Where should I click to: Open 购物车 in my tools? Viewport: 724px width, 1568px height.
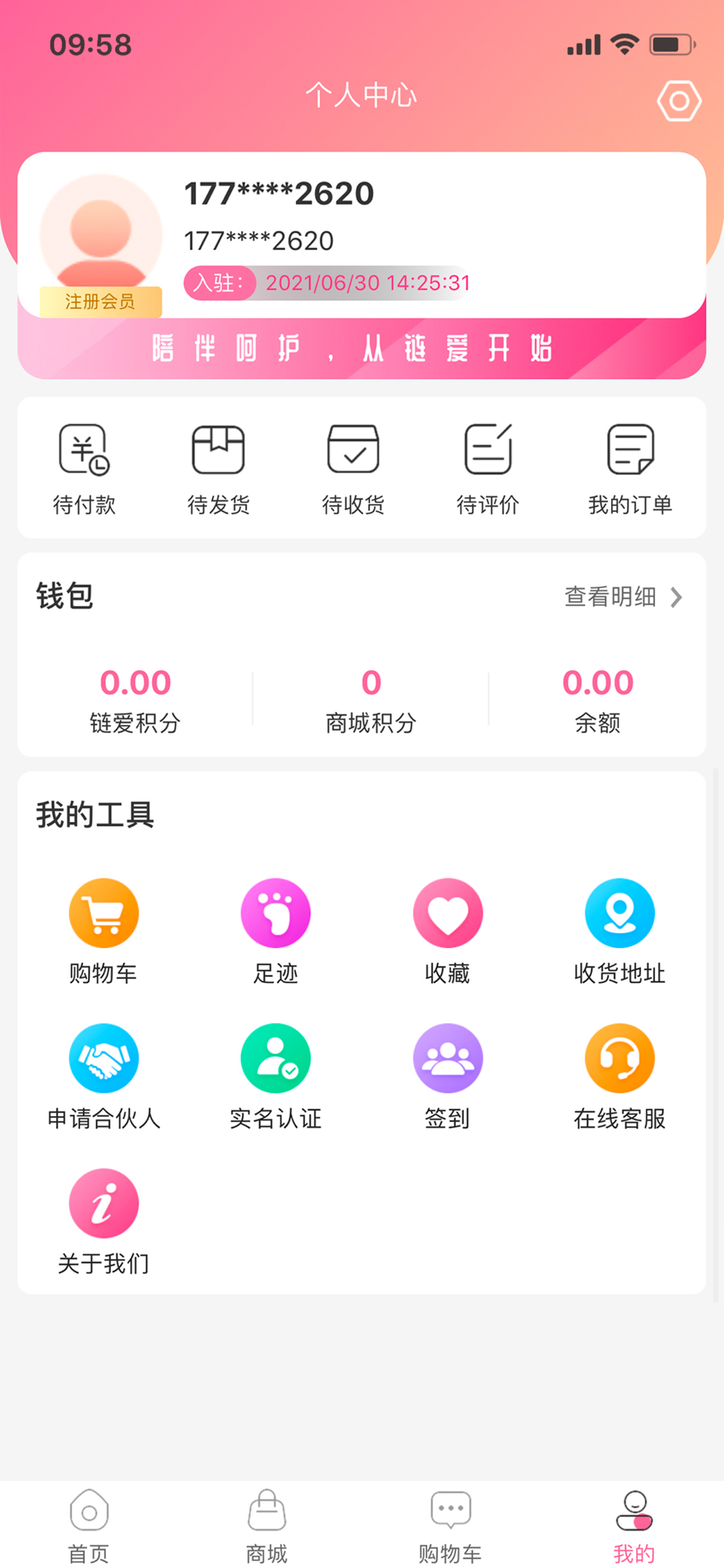point(103,931)
